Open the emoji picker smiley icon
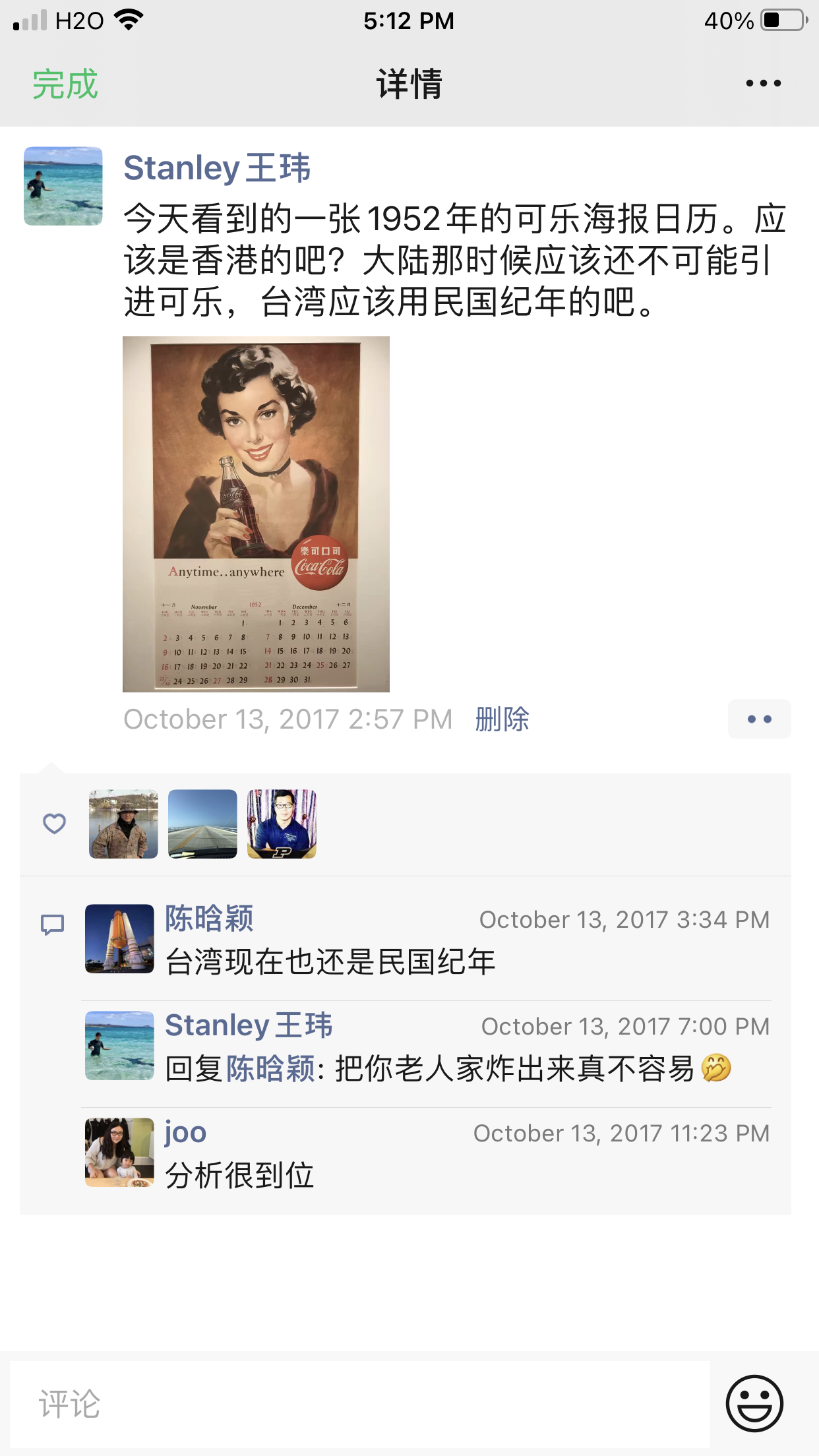819x1456 pixels. click(754, 1403)
